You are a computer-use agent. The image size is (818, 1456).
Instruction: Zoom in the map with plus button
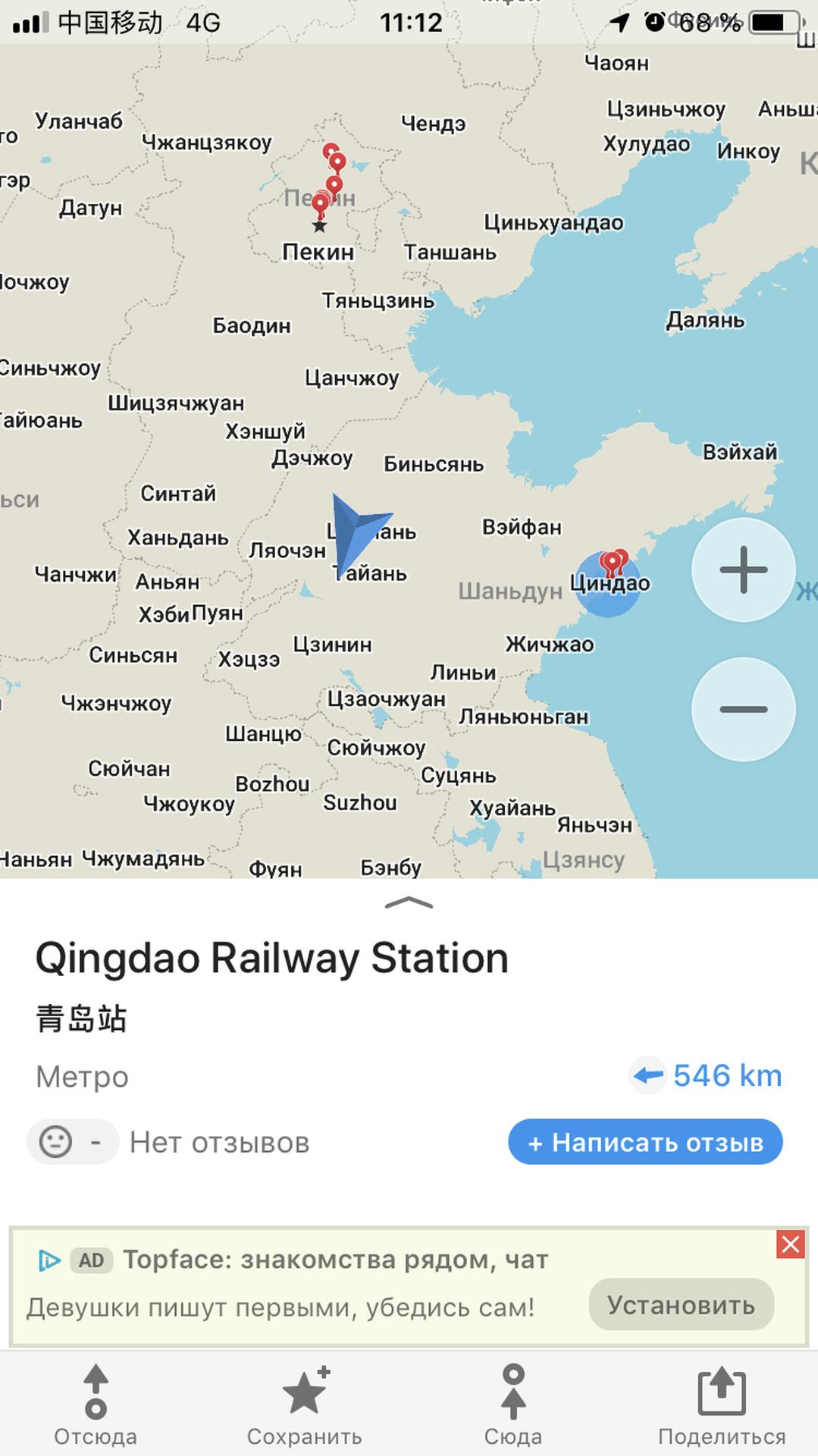[743, 570]
